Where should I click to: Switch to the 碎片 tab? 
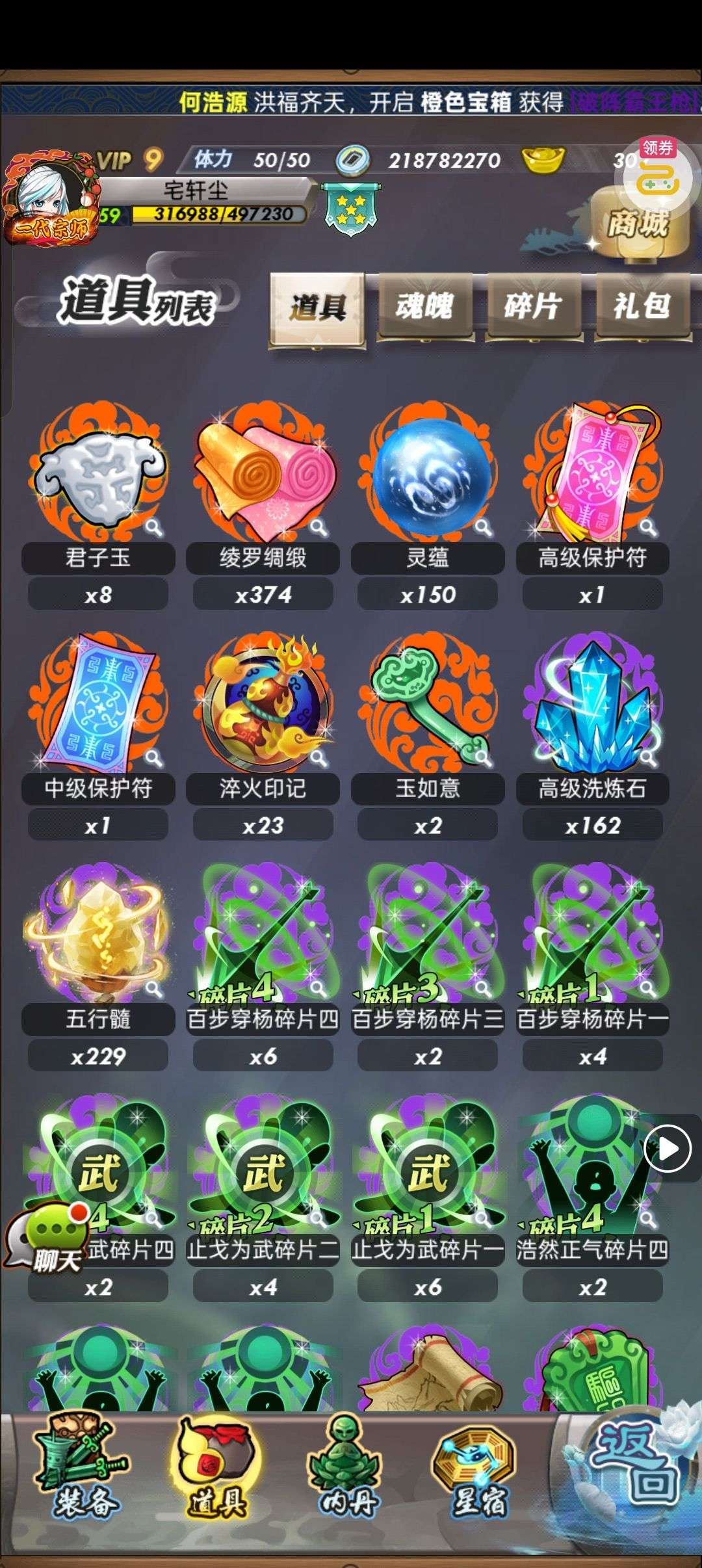(x=533, y=306)
